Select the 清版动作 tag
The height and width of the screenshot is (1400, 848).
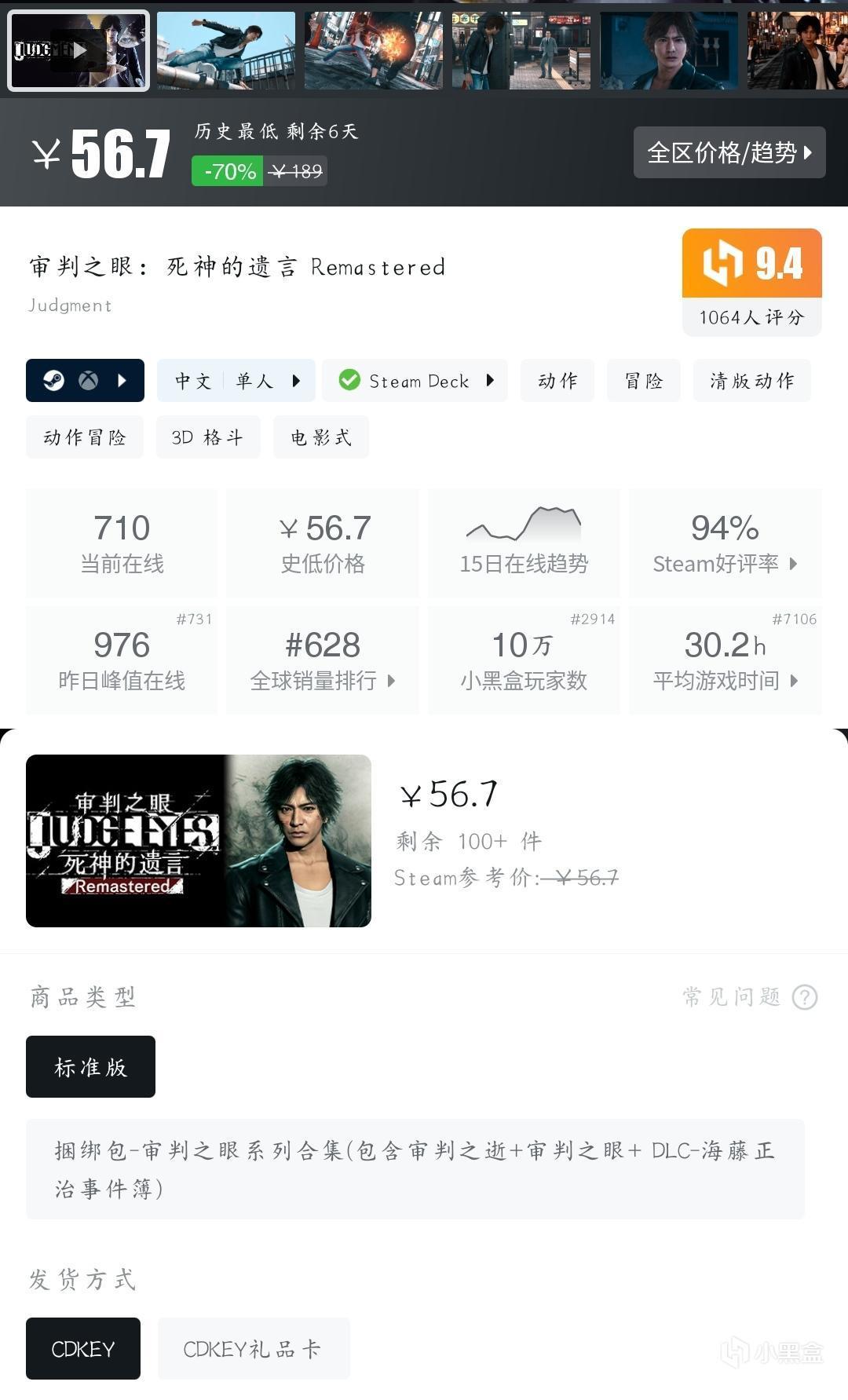pos(751,381)
